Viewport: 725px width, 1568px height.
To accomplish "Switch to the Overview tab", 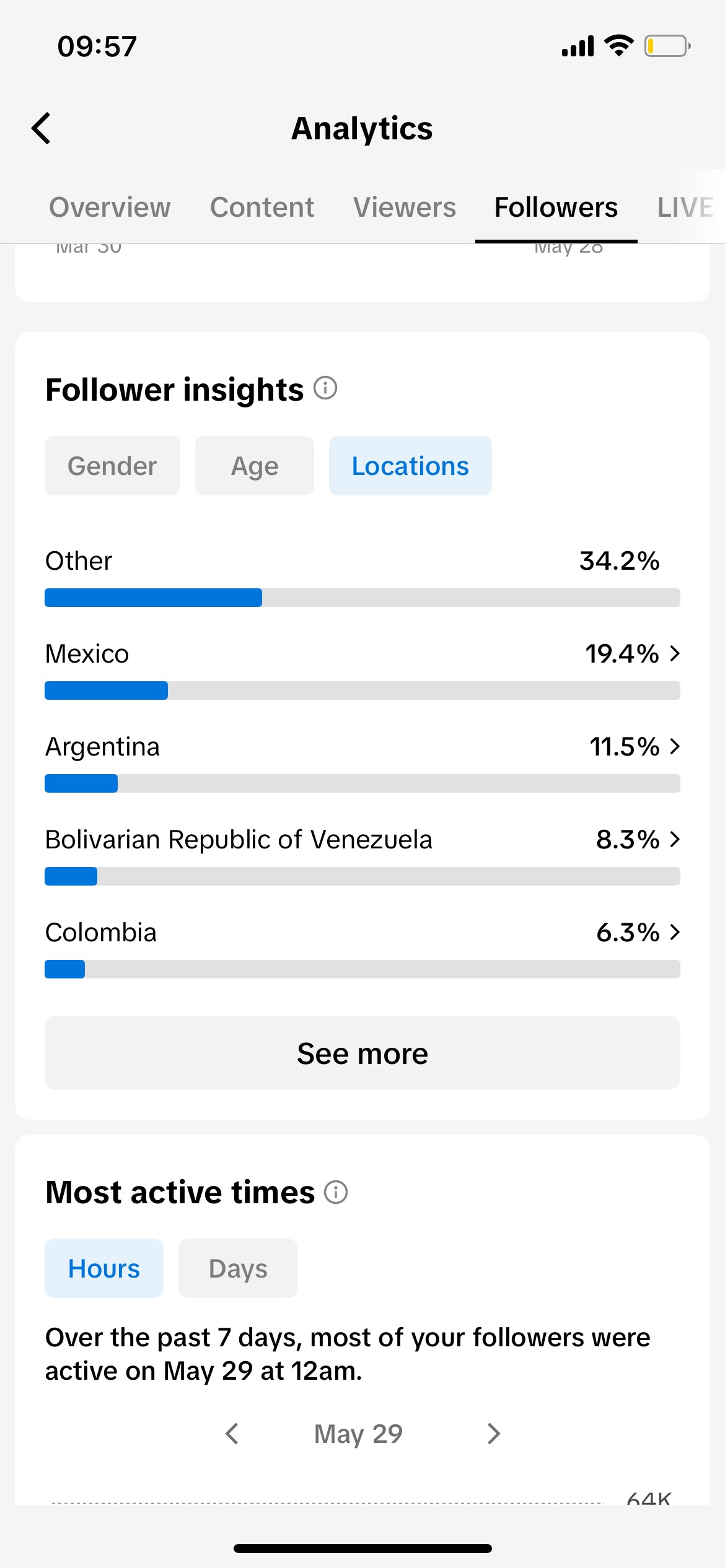I will pyautogui.click(x=110, y=207).
